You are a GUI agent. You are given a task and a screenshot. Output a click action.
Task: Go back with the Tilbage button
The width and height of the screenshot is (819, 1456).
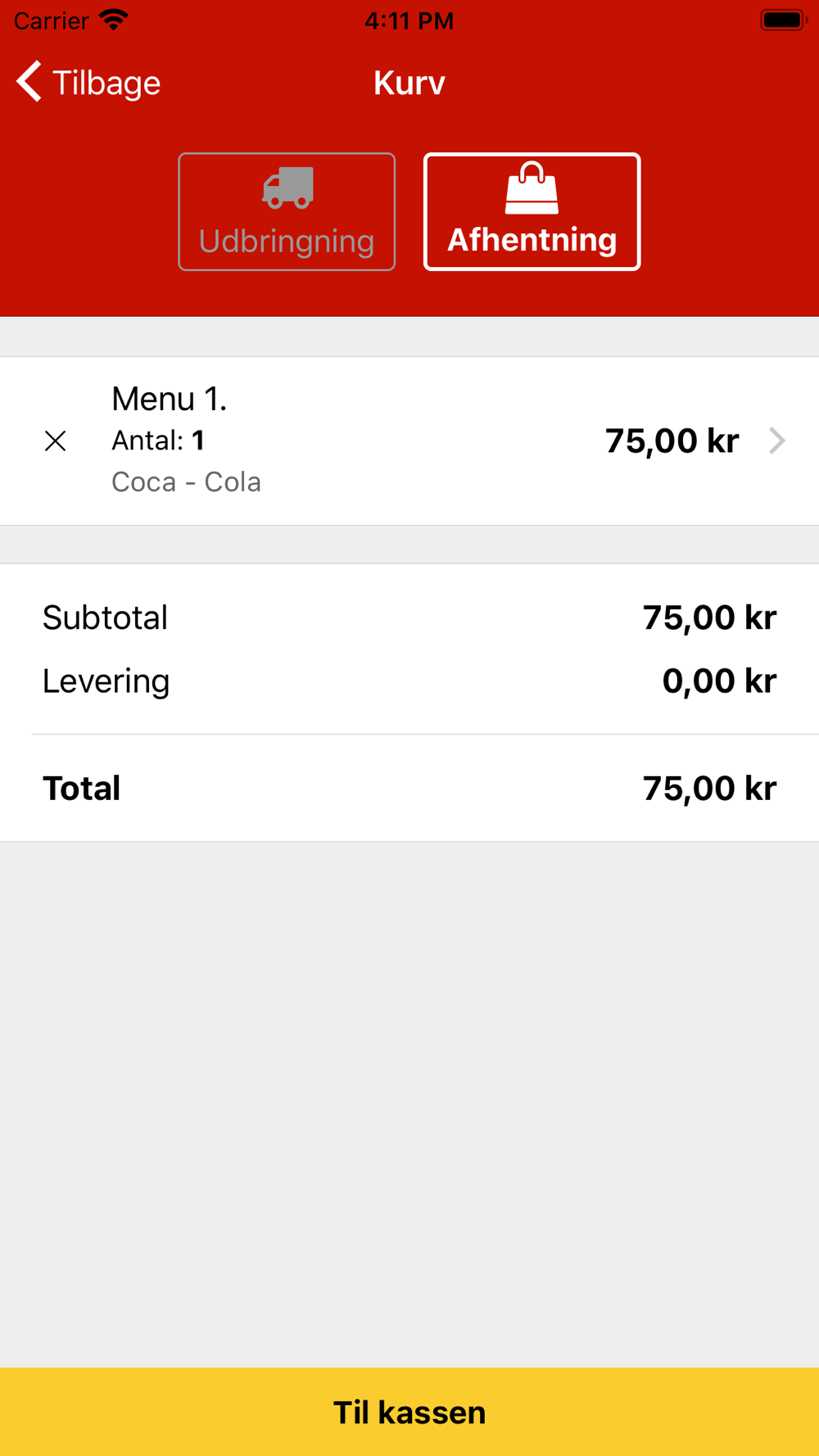point(88,83)
